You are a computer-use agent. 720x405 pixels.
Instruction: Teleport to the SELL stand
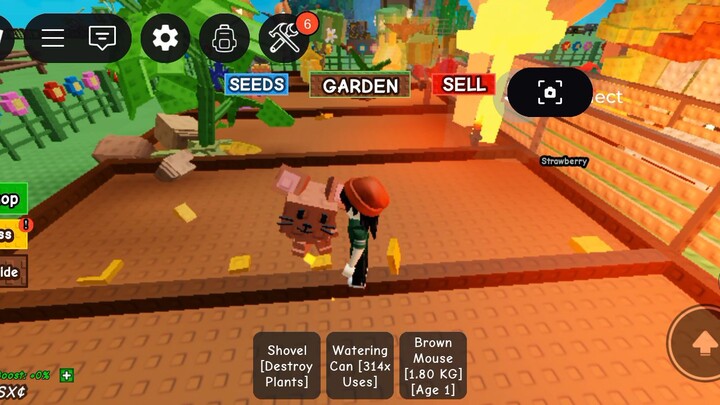464,85
